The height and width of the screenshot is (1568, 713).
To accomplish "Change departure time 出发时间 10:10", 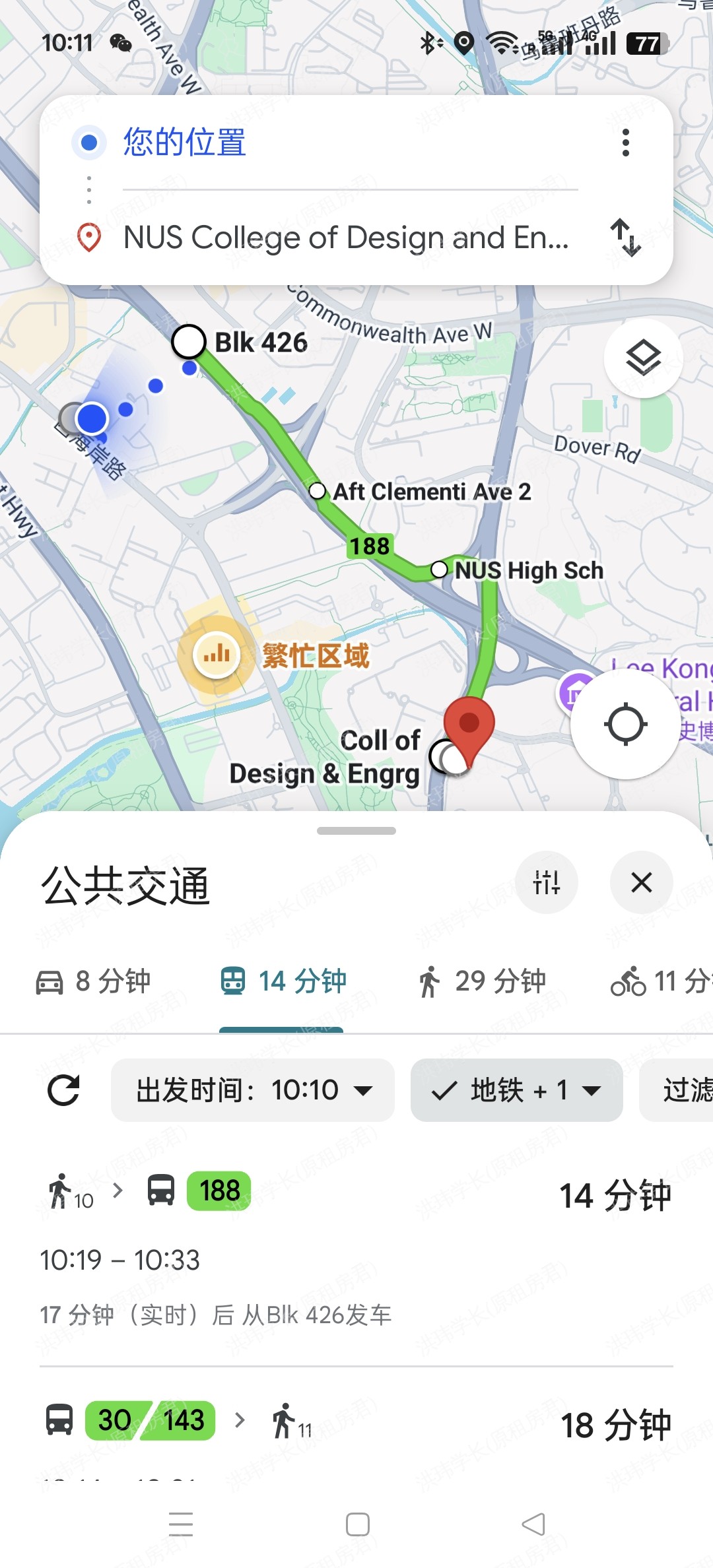I will (253, 1090).
